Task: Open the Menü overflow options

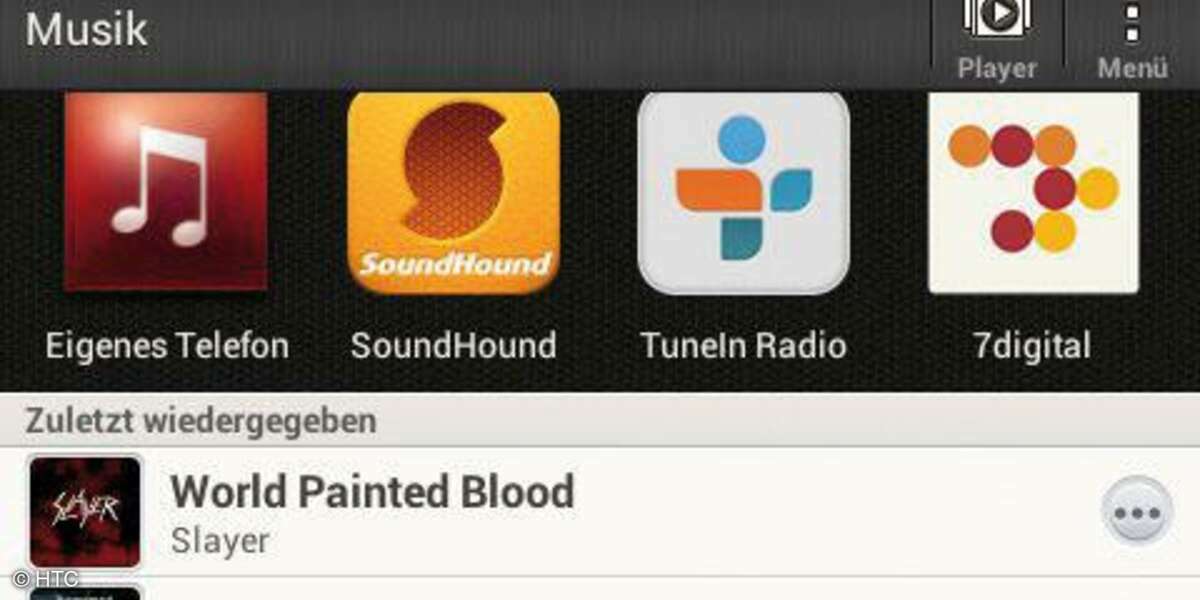Action: pos(1132,40)
